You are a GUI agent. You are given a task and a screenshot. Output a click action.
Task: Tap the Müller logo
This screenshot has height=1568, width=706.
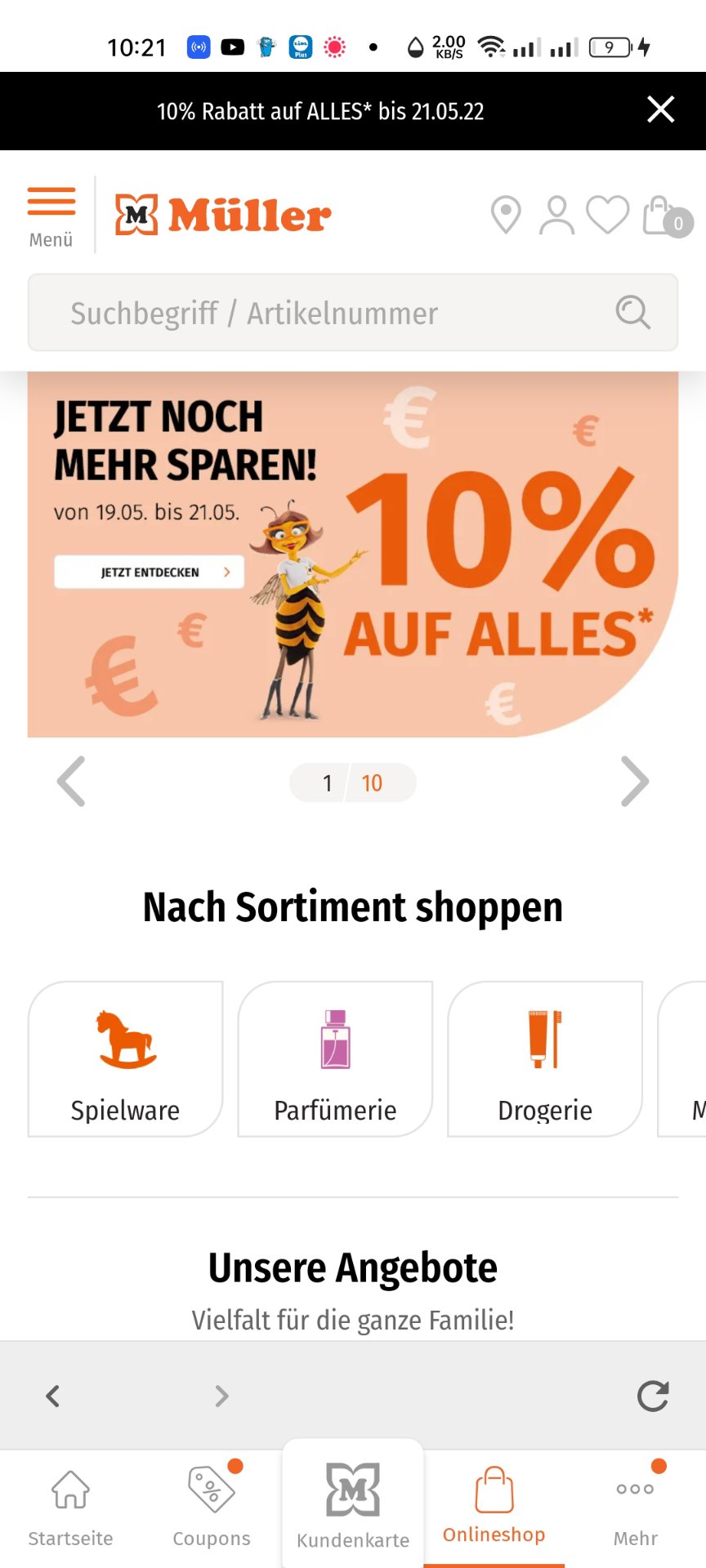tap(222, 215)
